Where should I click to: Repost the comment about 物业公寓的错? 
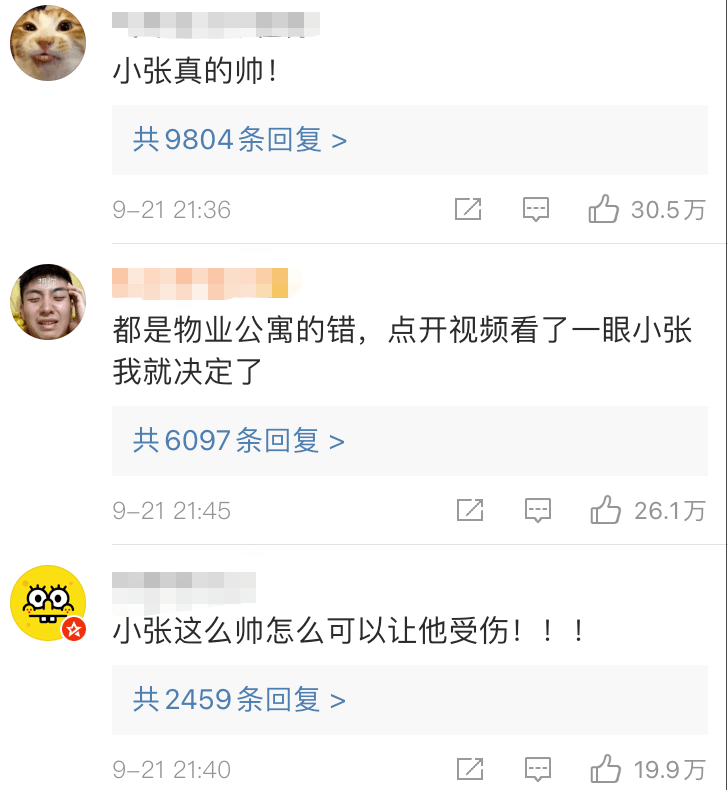pos(470,511)
